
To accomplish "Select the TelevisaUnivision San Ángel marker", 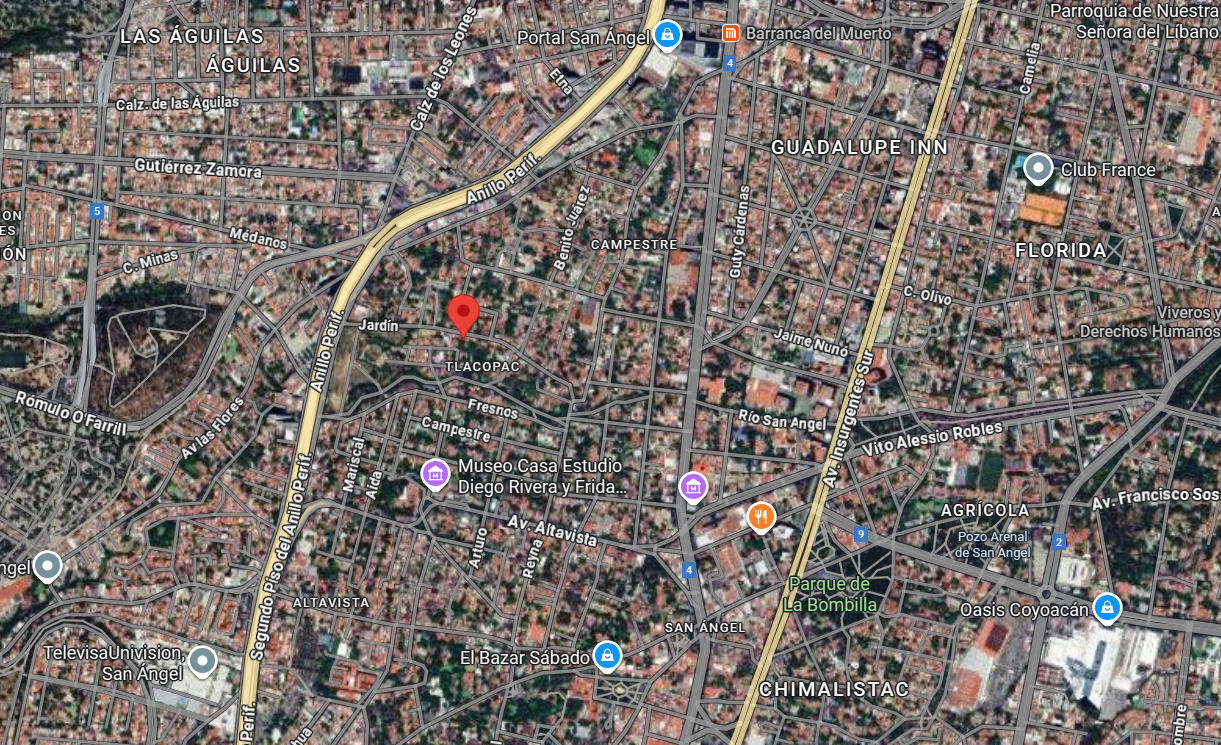I will (202, 661).
